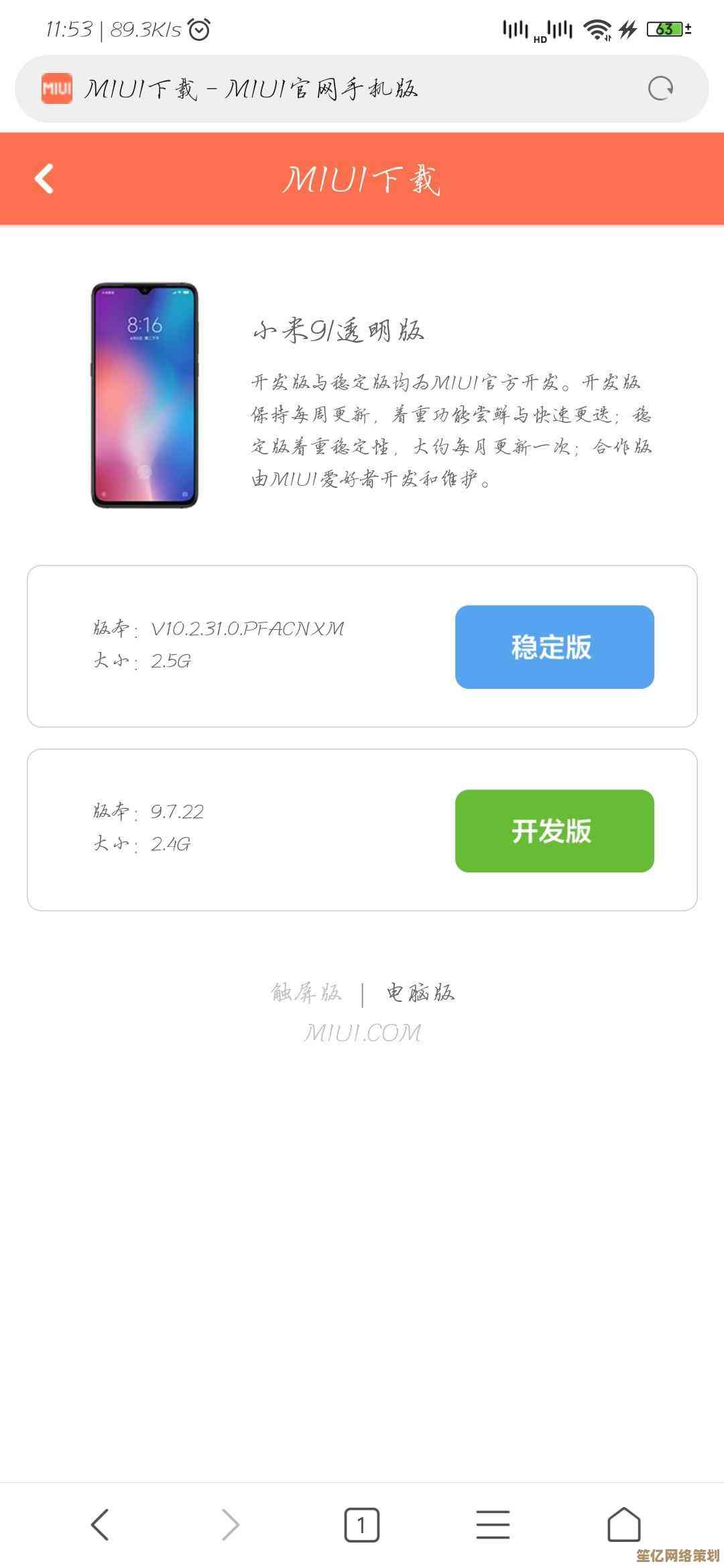The height and width of the screenshot is (1568, 724).
Task: Go back using the MIUI下载 header arrow
Action: [x=44, y=179]
